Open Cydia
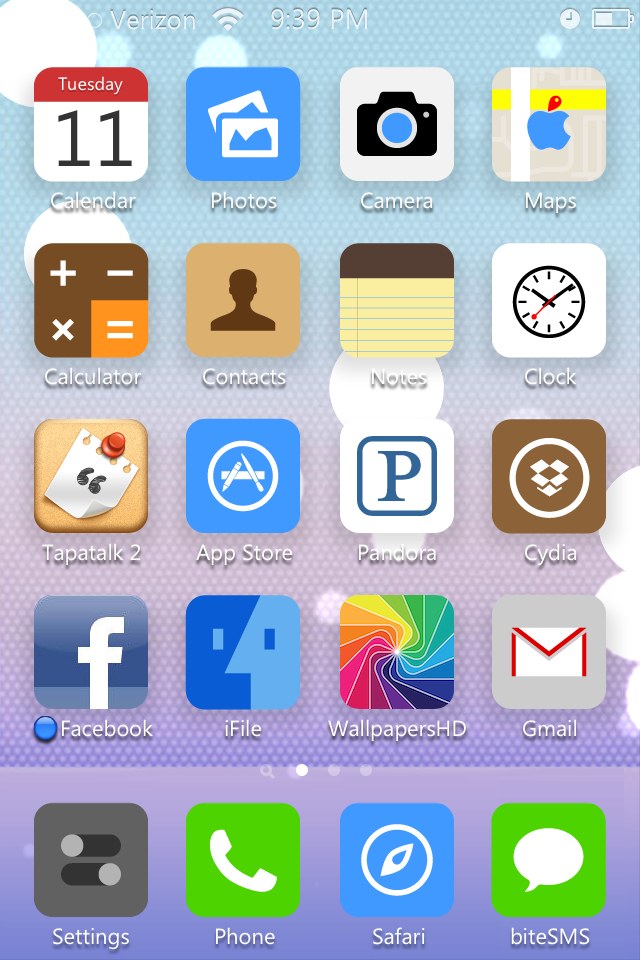The height and width of the screenshot is (960, 640). pos(549,476)
